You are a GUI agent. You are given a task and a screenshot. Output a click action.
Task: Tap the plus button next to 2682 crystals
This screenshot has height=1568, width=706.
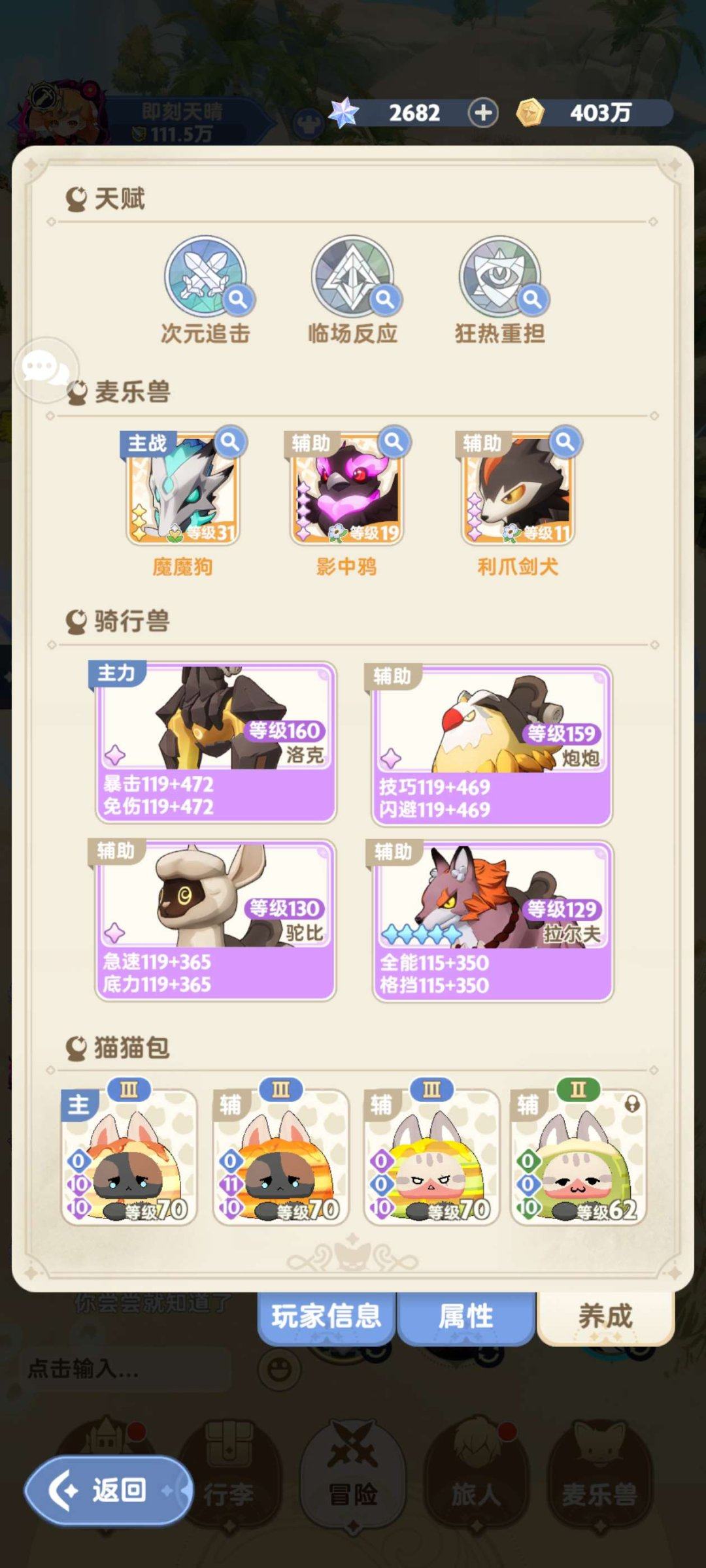point(480,112)
